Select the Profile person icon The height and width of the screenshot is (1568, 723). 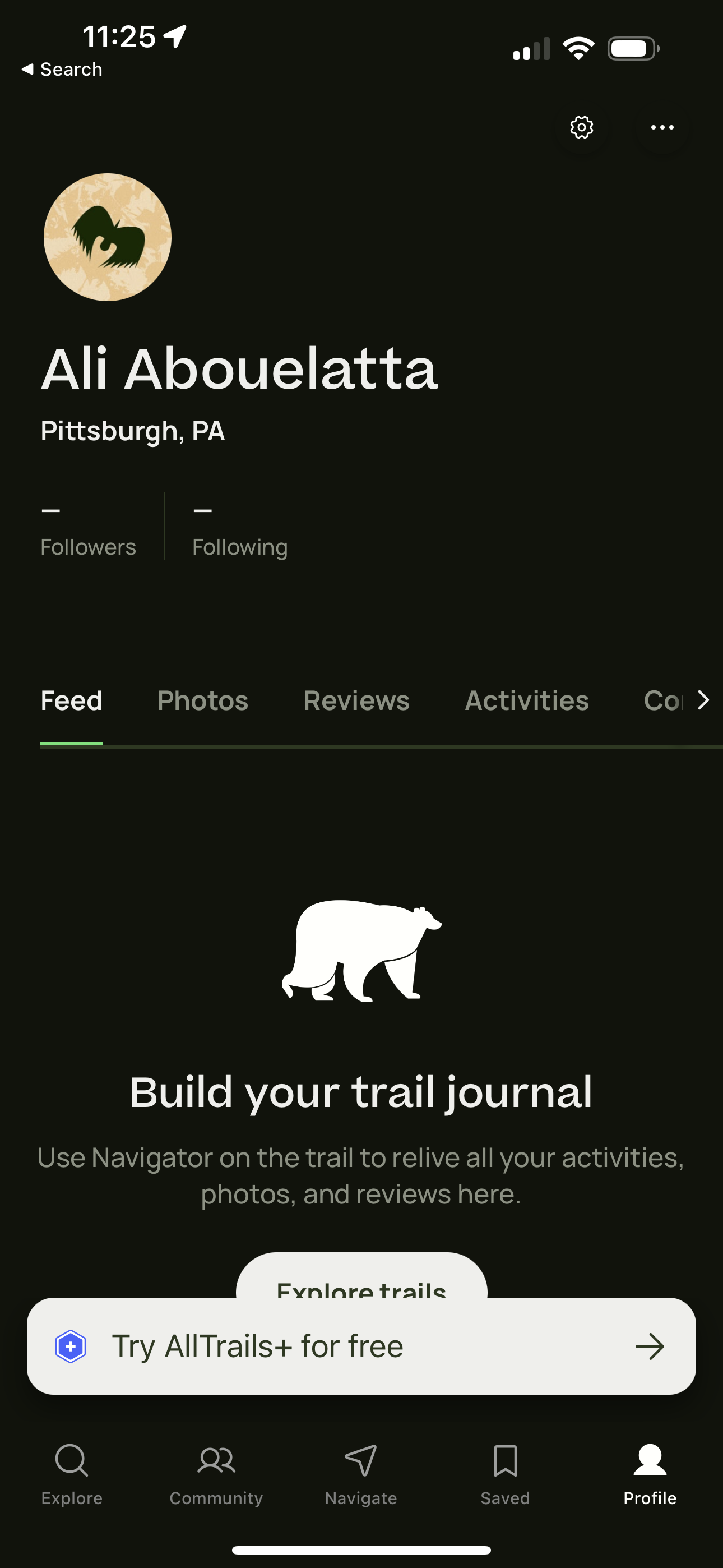(x=649, y=1473)
